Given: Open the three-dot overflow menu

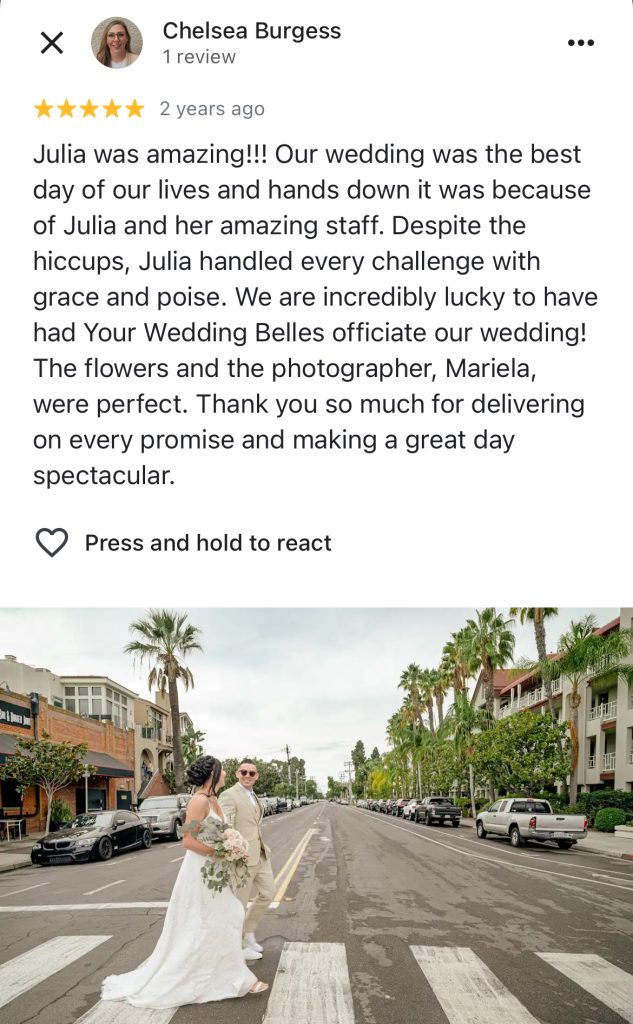Looking at the screenshot, I should tap(580, 42).
